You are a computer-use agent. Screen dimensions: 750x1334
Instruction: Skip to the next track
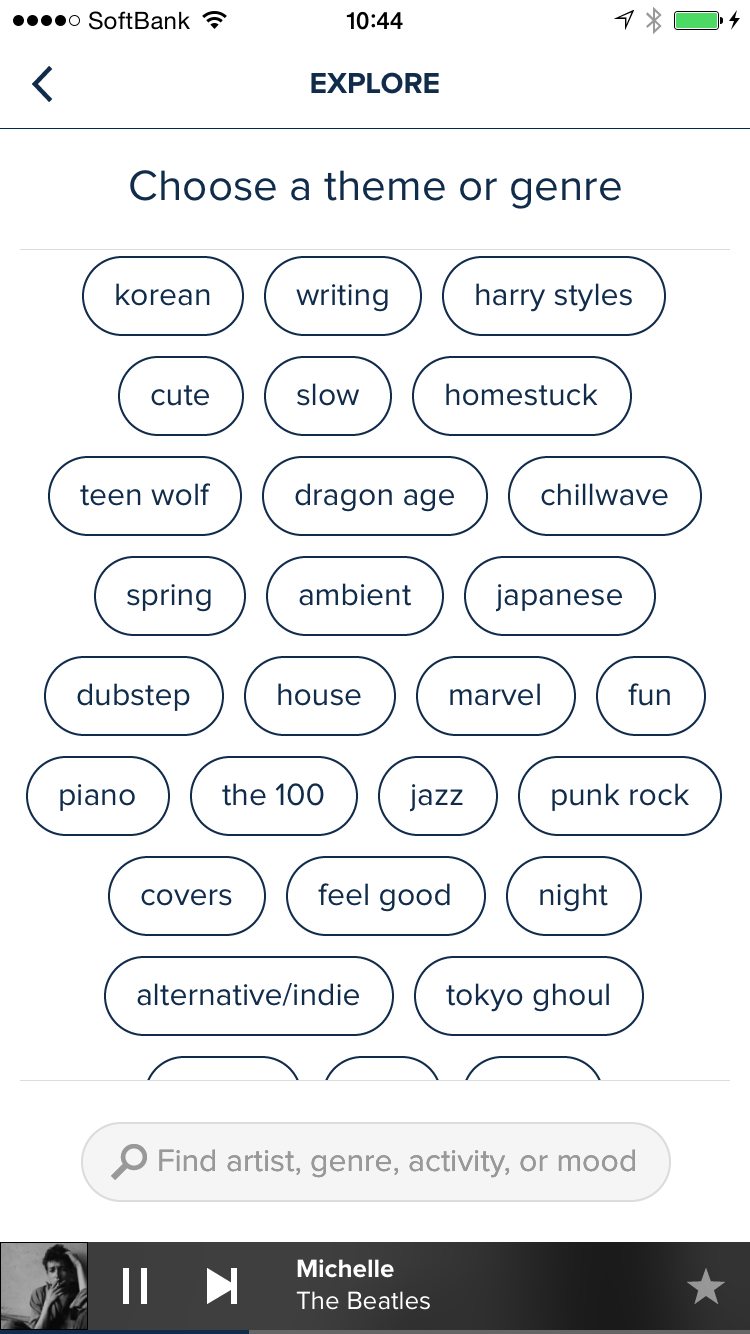point(222,1286)
